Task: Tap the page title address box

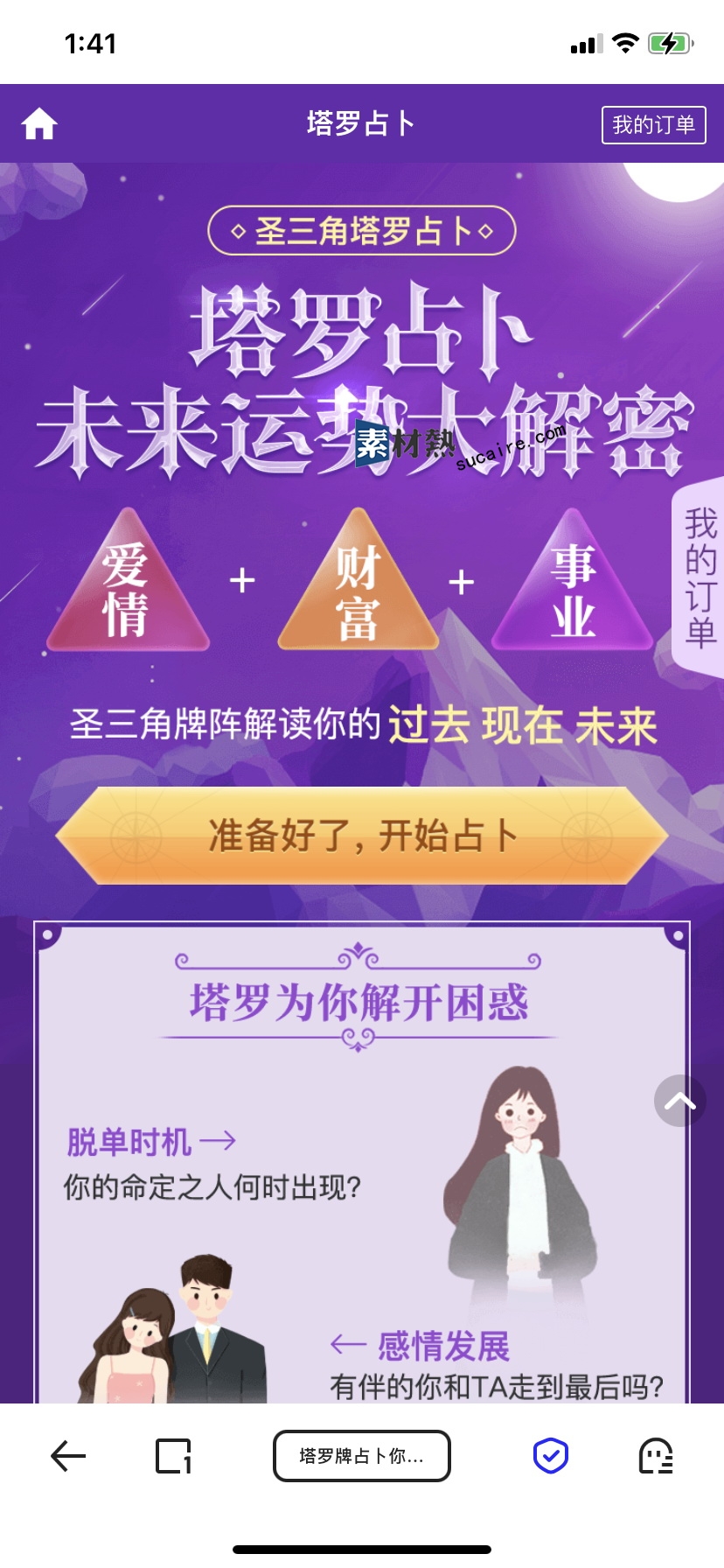Action: (x=362, y=1456)
